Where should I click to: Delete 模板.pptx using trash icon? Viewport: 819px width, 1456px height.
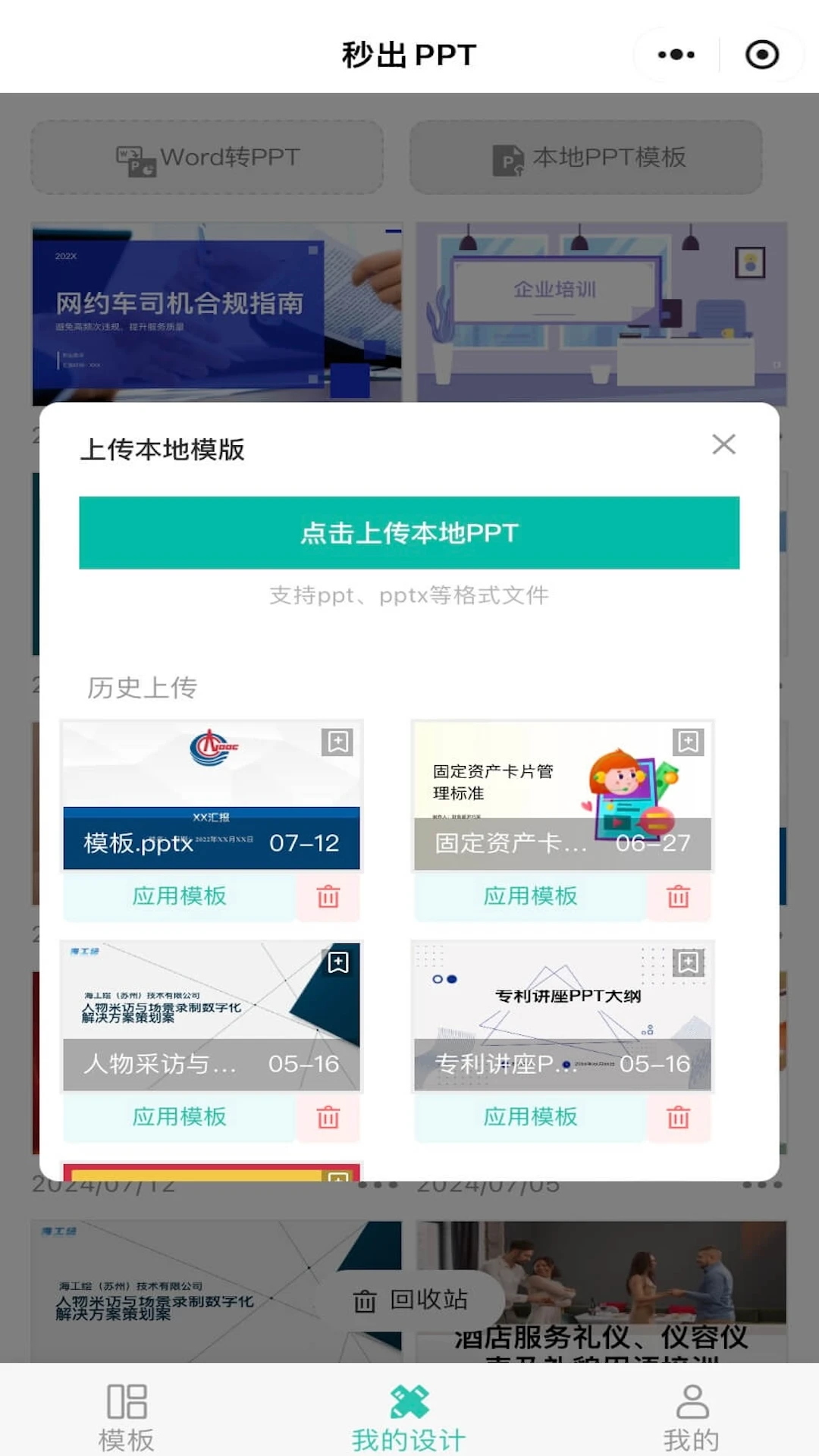point(328,897)
